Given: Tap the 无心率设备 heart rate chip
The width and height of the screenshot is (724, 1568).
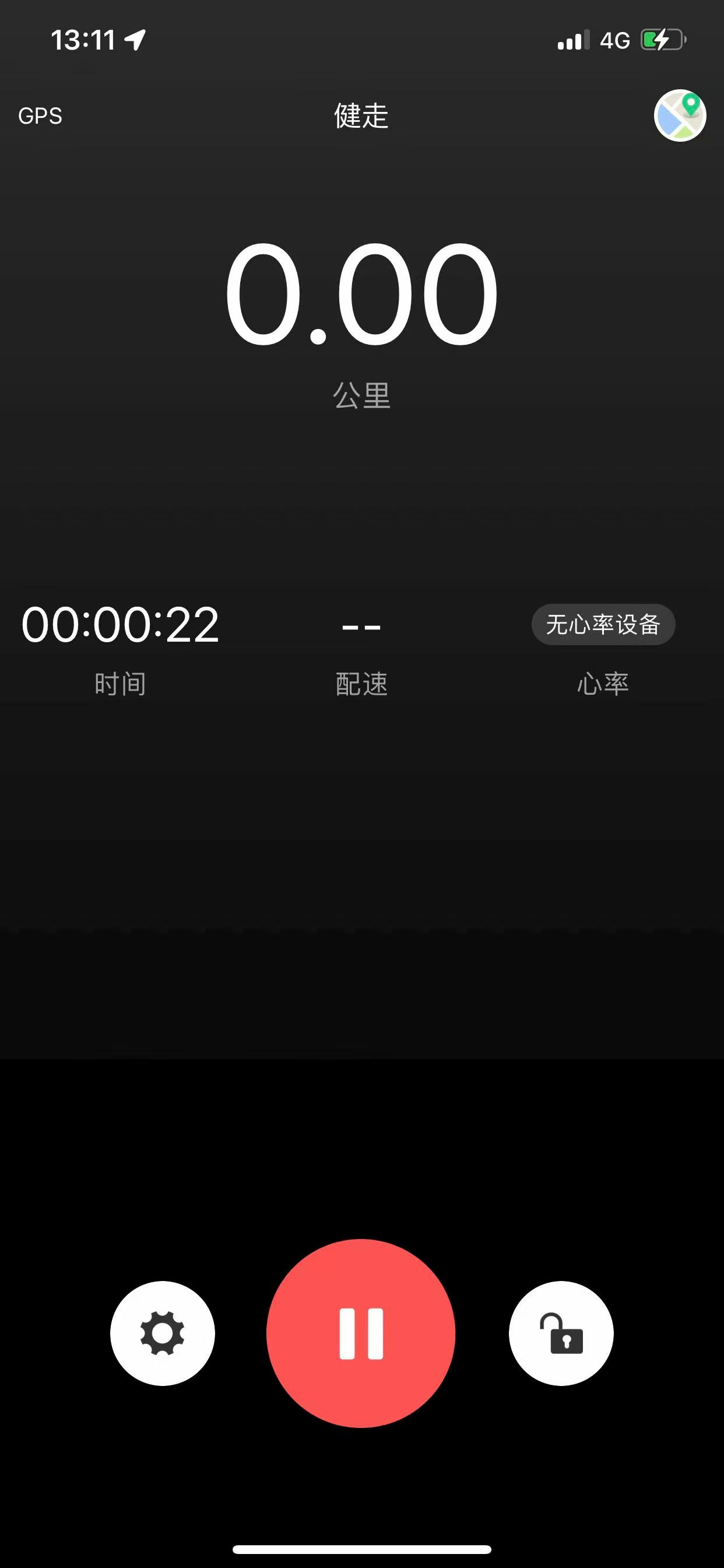Looking at the screenshot, I should pos(603,625).
